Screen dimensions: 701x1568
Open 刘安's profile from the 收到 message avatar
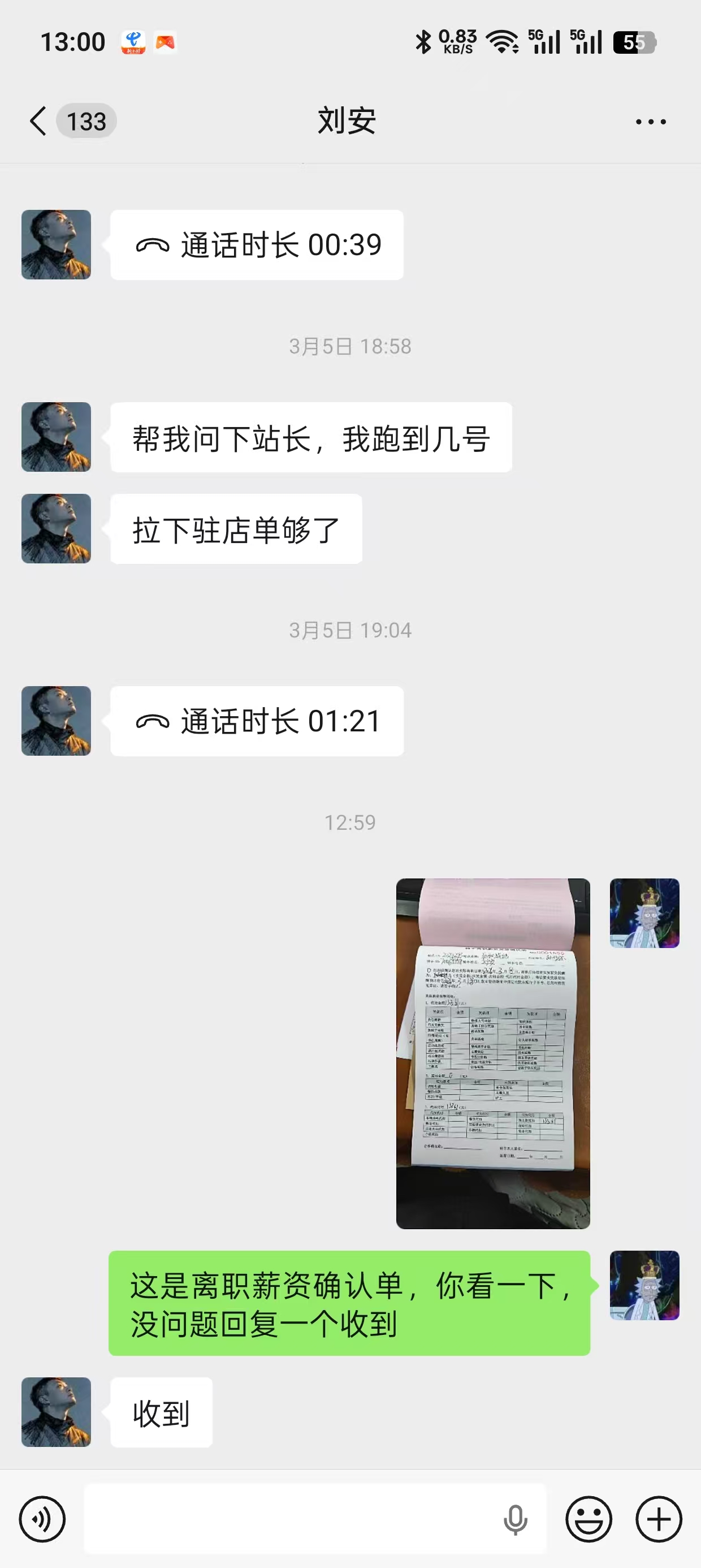tap(56, 1412)
